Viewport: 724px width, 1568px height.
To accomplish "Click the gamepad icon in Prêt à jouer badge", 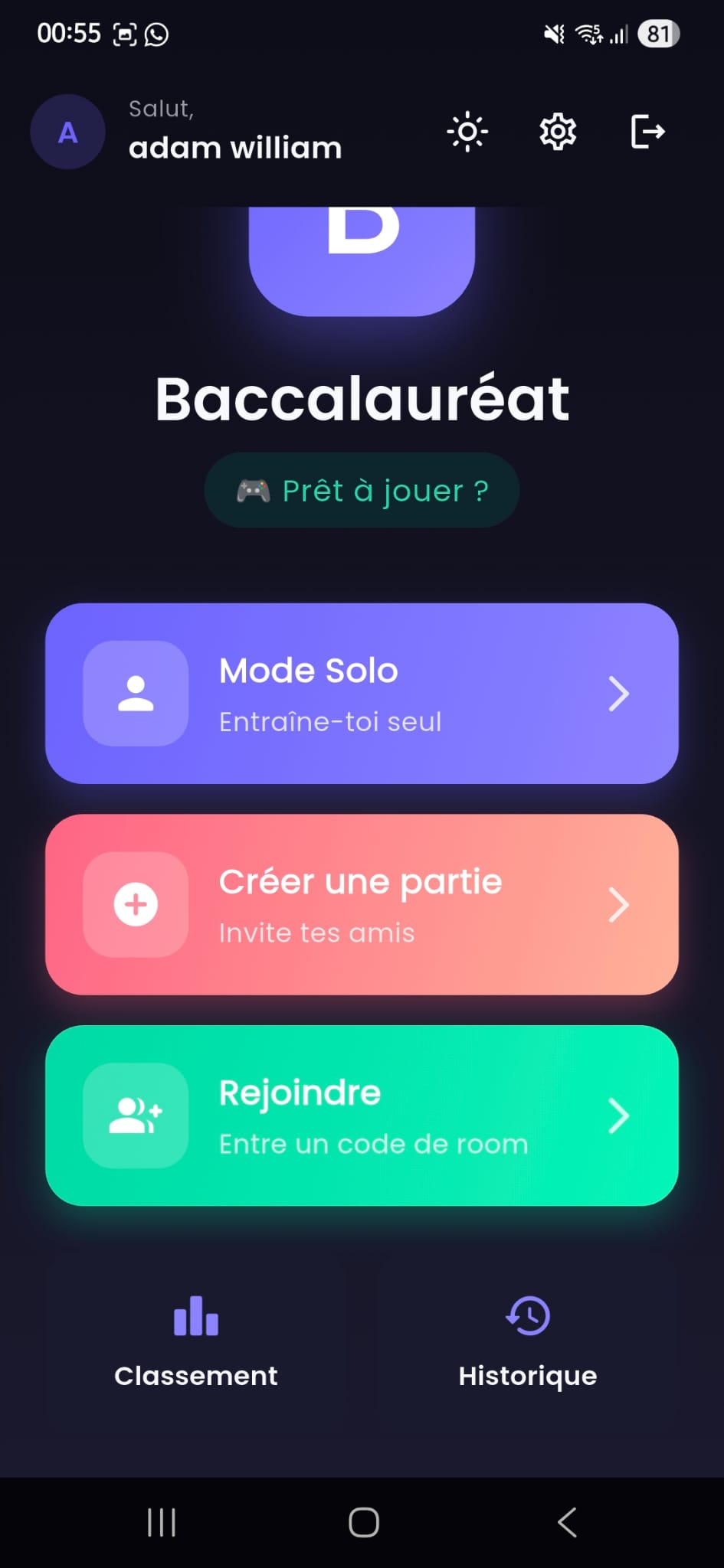I will (254, 490).
